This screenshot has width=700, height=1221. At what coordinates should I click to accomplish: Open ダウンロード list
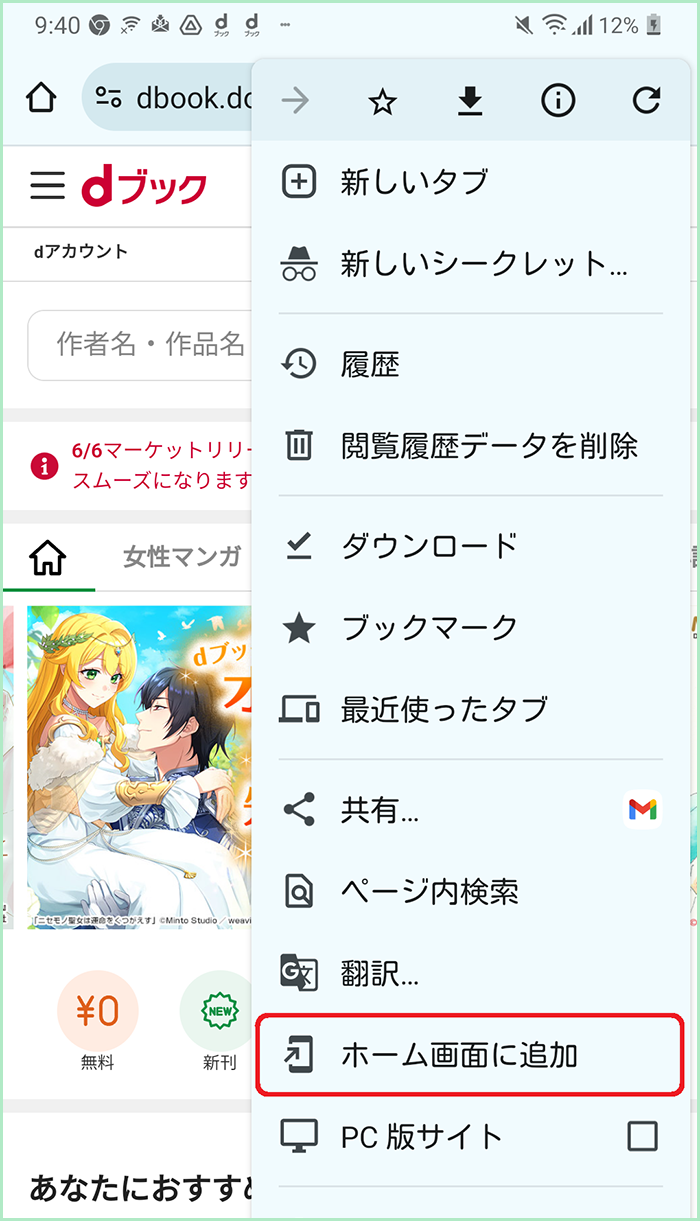[471, 546]
